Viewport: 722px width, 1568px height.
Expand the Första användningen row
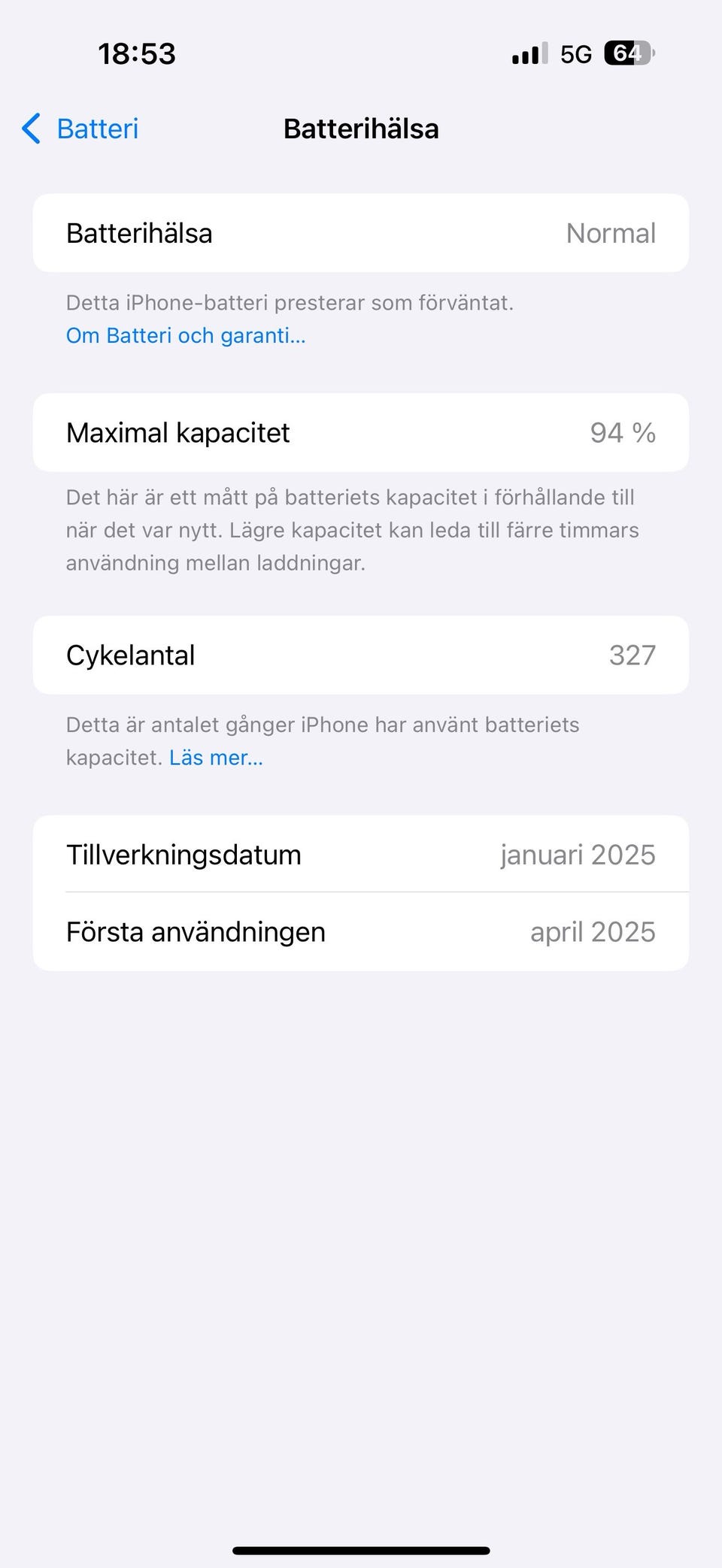[x=361, y=932]
